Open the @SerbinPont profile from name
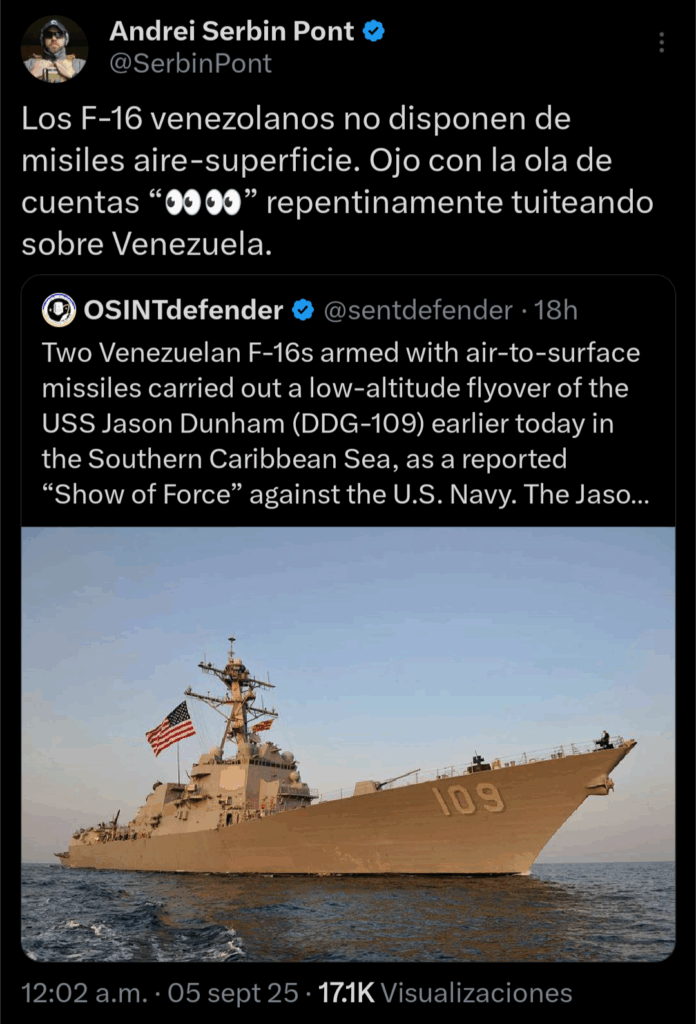 (231, 32)
